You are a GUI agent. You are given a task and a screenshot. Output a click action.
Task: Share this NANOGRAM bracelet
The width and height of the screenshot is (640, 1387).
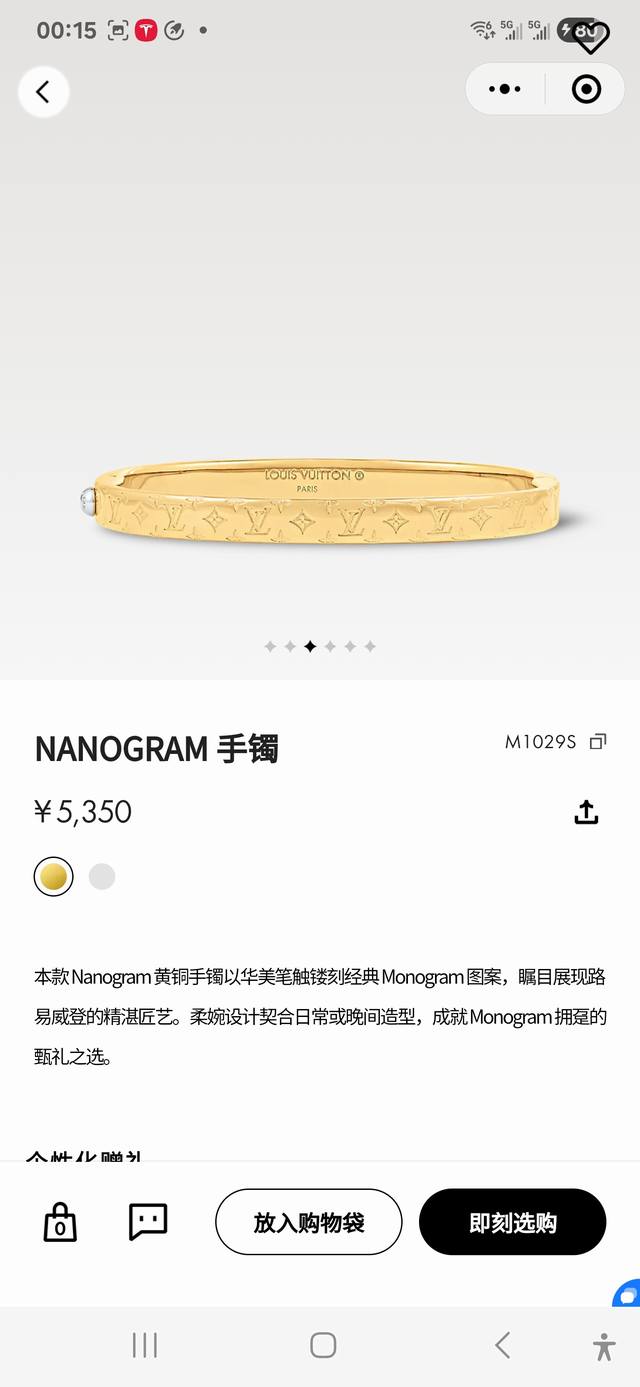point(586,812)
